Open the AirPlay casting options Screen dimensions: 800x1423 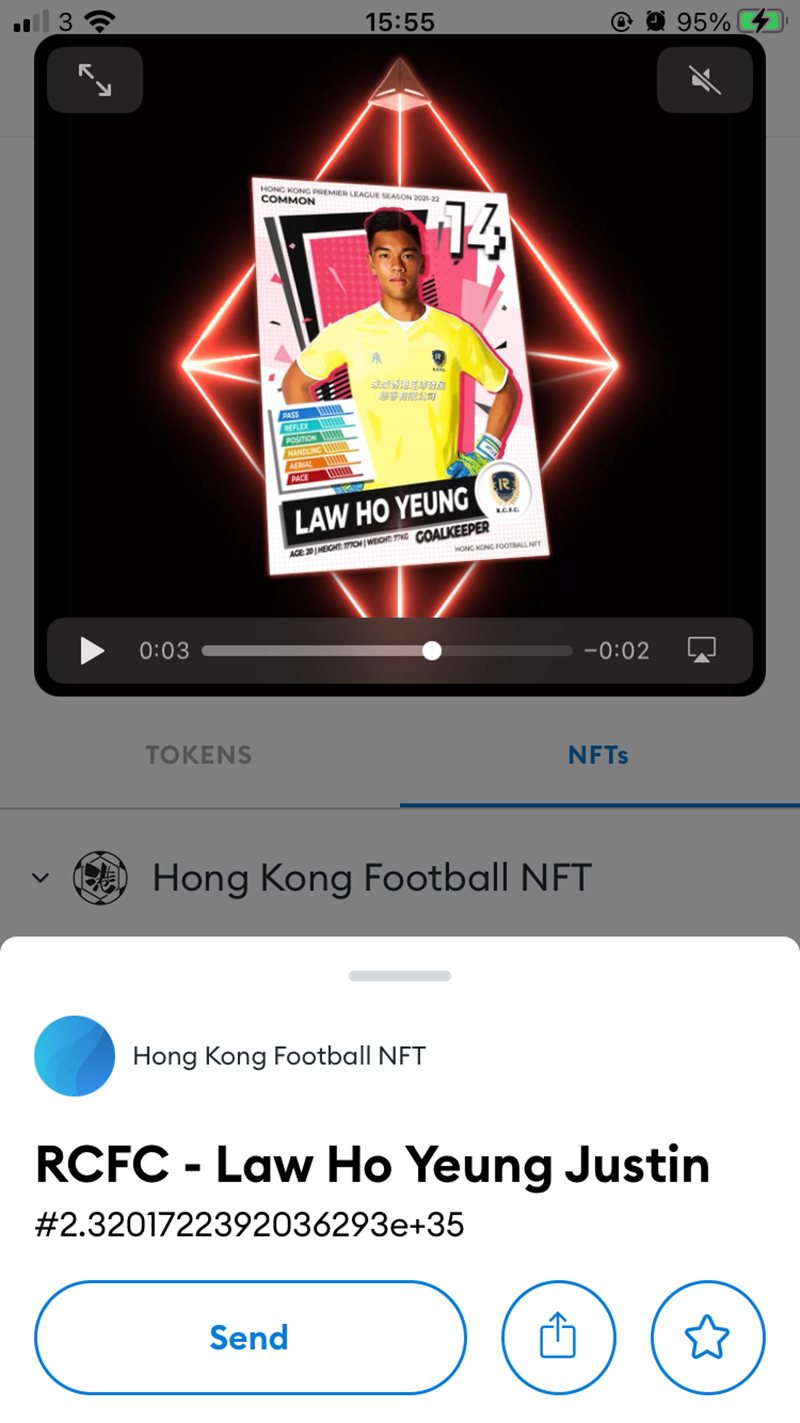(x=702, y=651)
